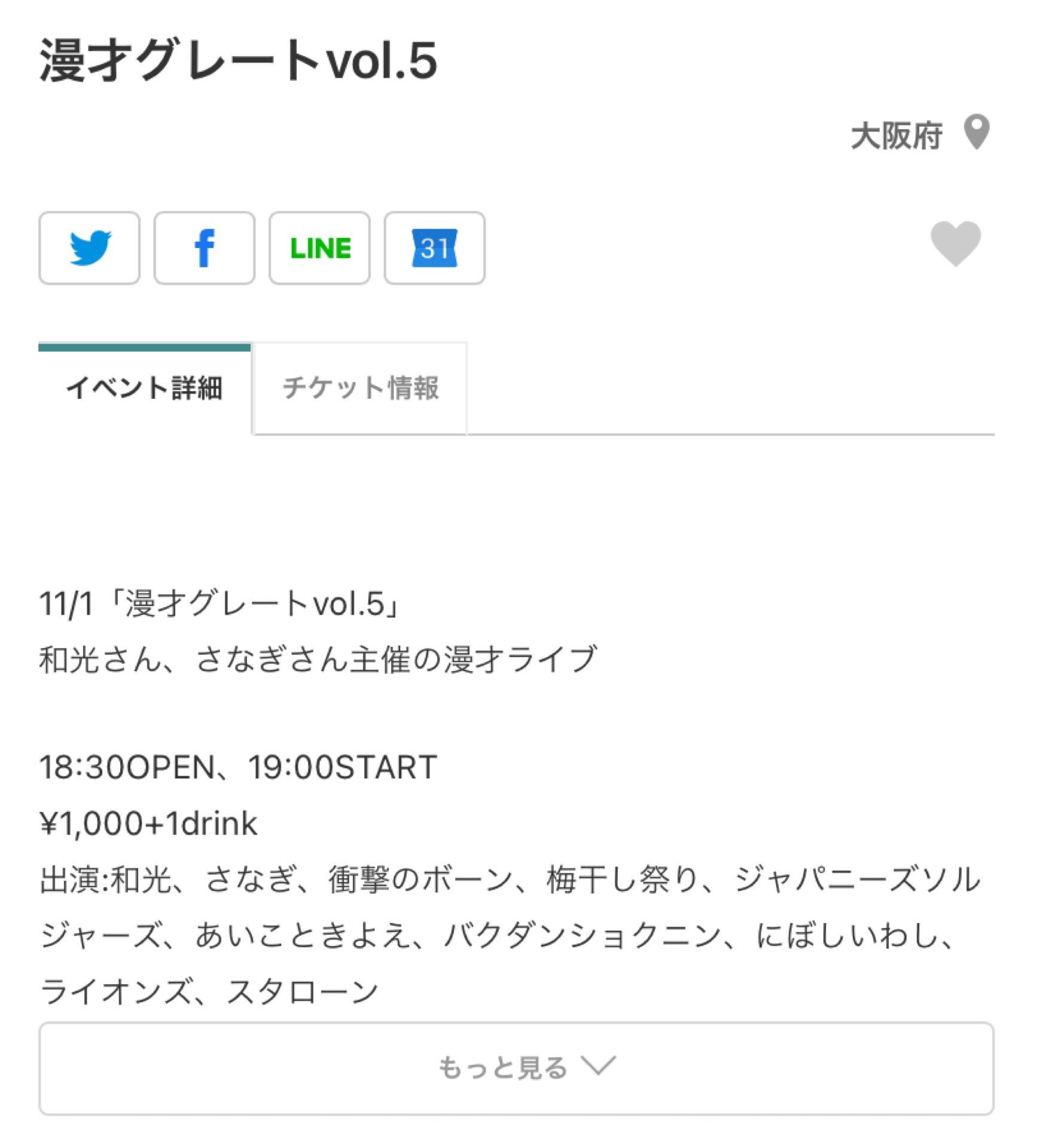Share the event on Facebook
The image size is (1046, 1148).
coord(204,248)
